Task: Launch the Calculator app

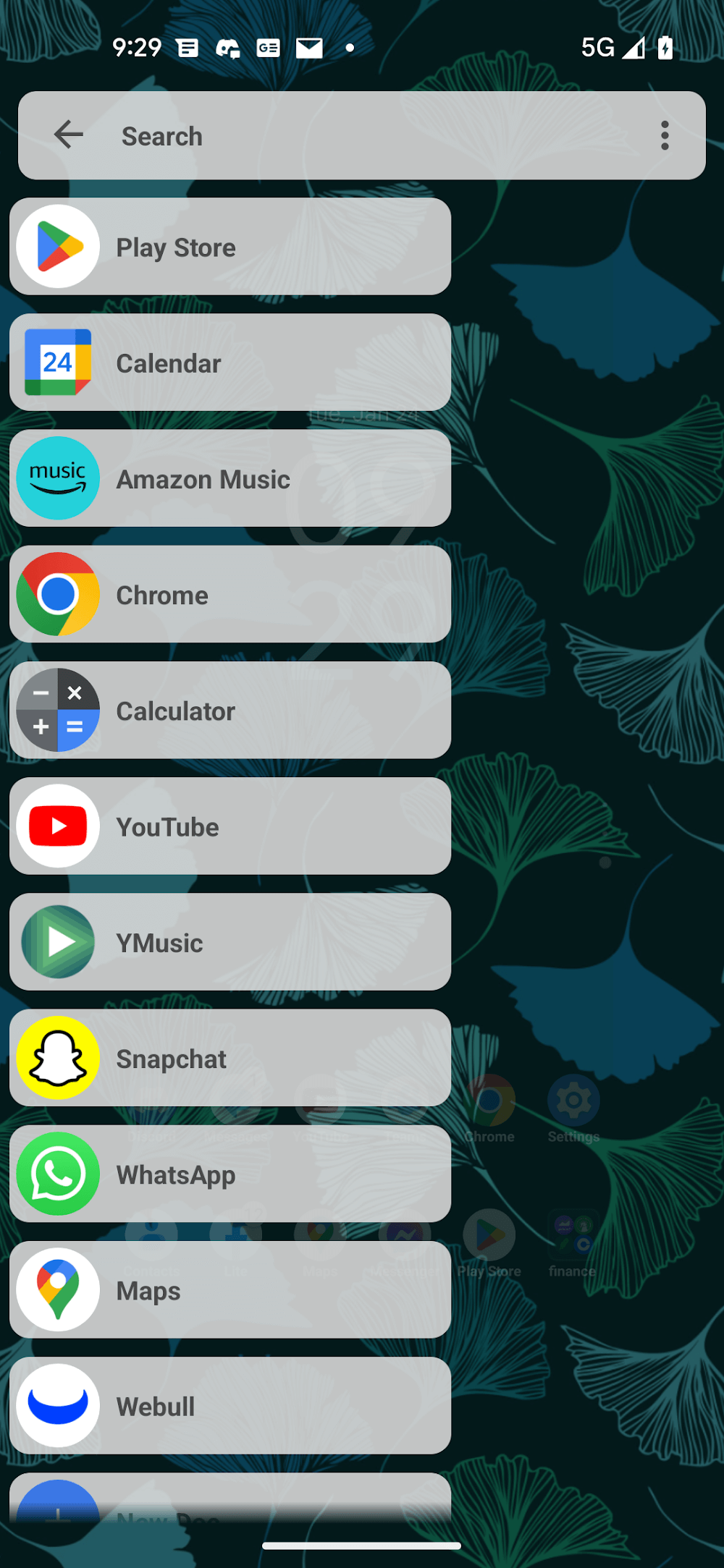Action: point(230,710)
